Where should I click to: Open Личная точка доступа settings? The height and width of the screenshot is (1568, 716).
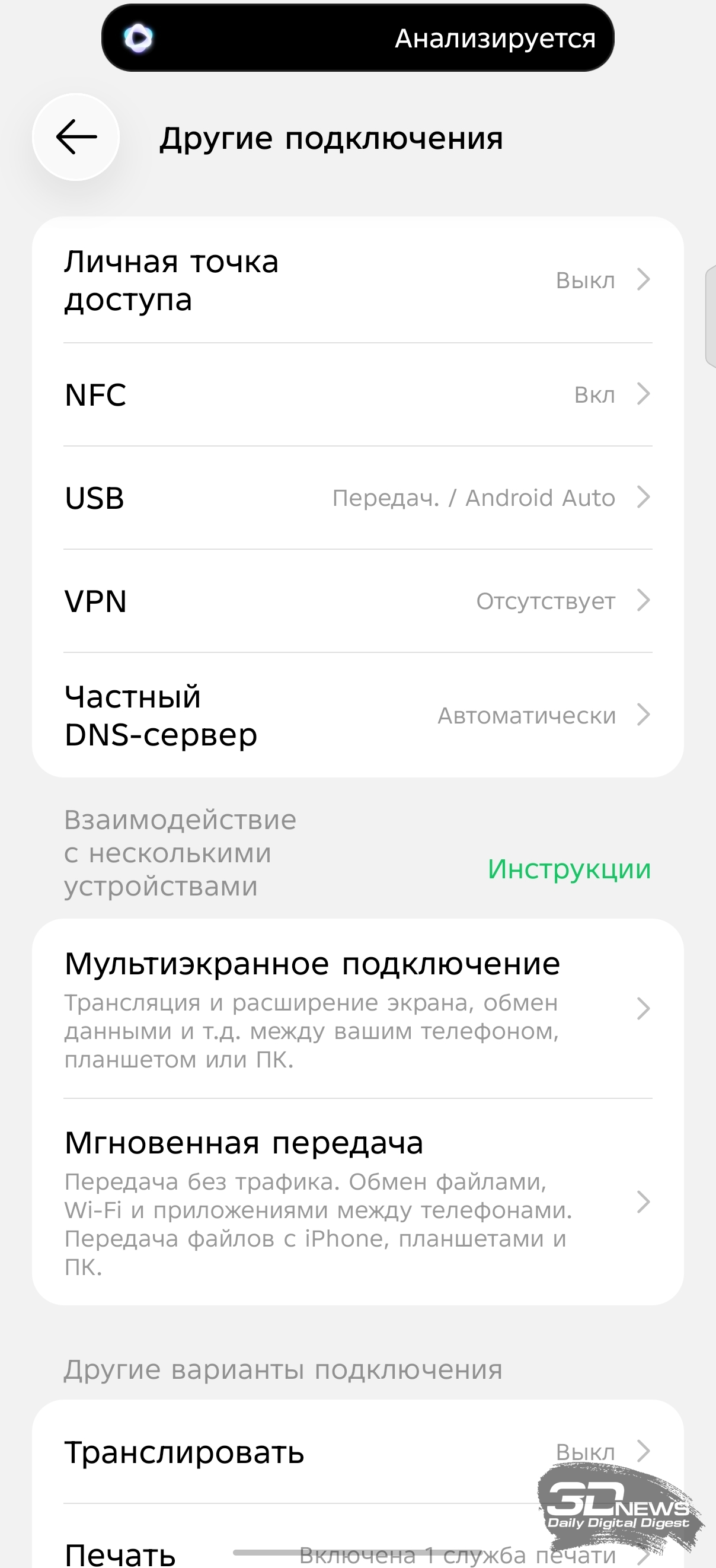tap(357, 281)
